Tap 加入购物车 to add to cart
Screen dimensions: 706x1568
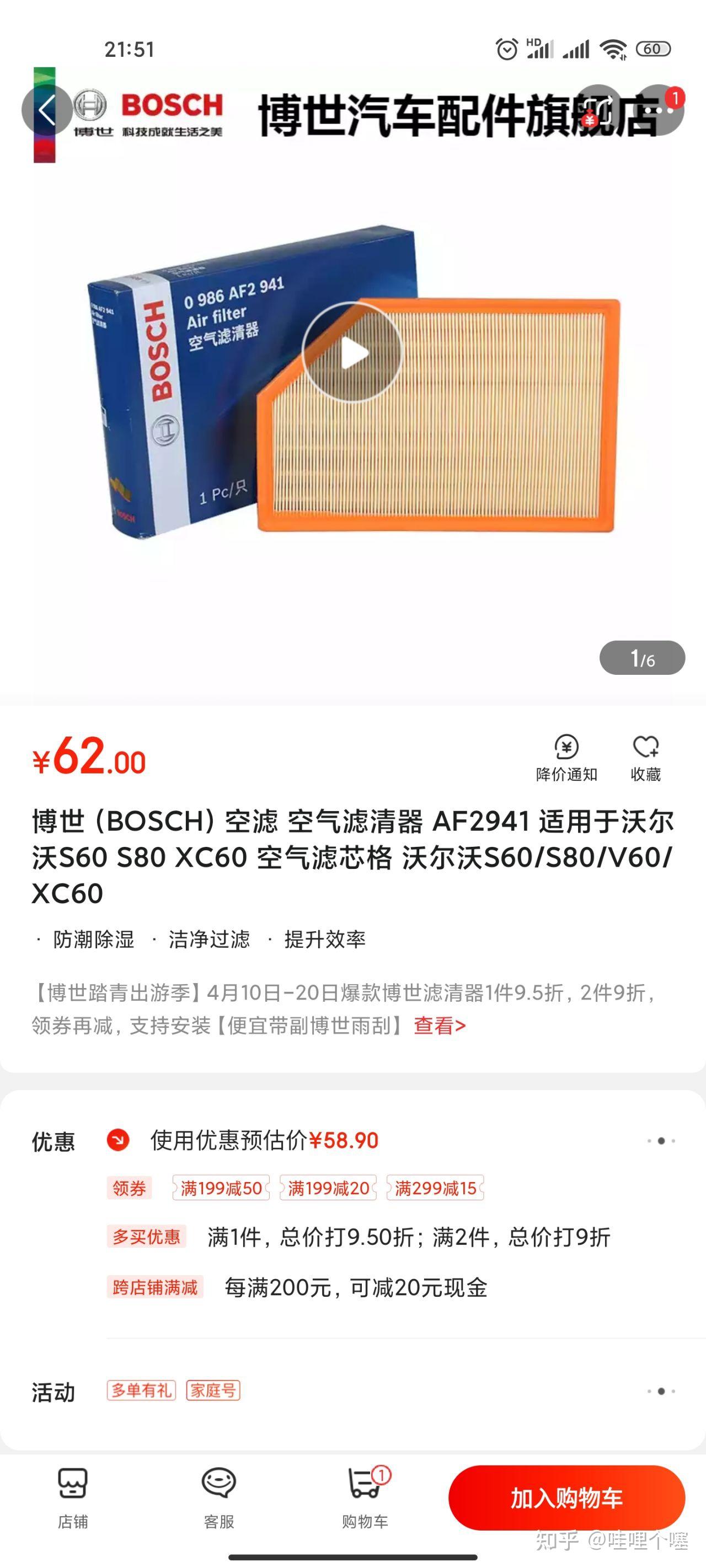click(x=566, y=1498)
